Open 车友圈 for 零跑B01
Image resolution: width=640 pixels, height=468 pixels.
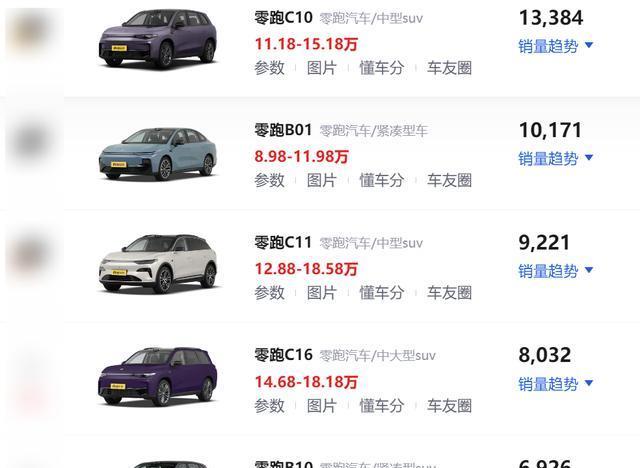pyautogui.click(x=449, y=181)
